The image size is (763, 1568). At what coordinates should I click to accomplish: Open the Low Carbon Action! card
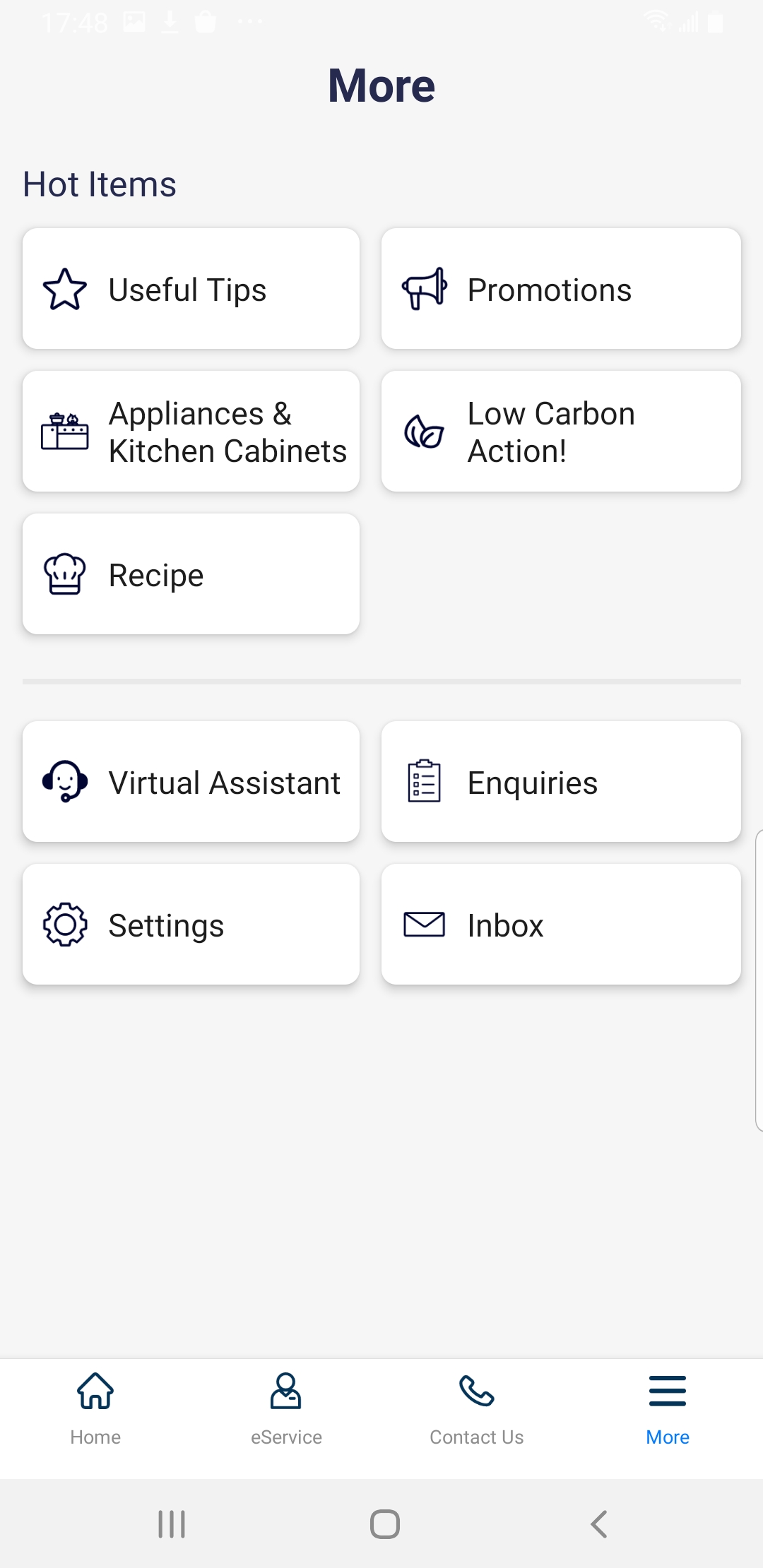pos(561,432)
